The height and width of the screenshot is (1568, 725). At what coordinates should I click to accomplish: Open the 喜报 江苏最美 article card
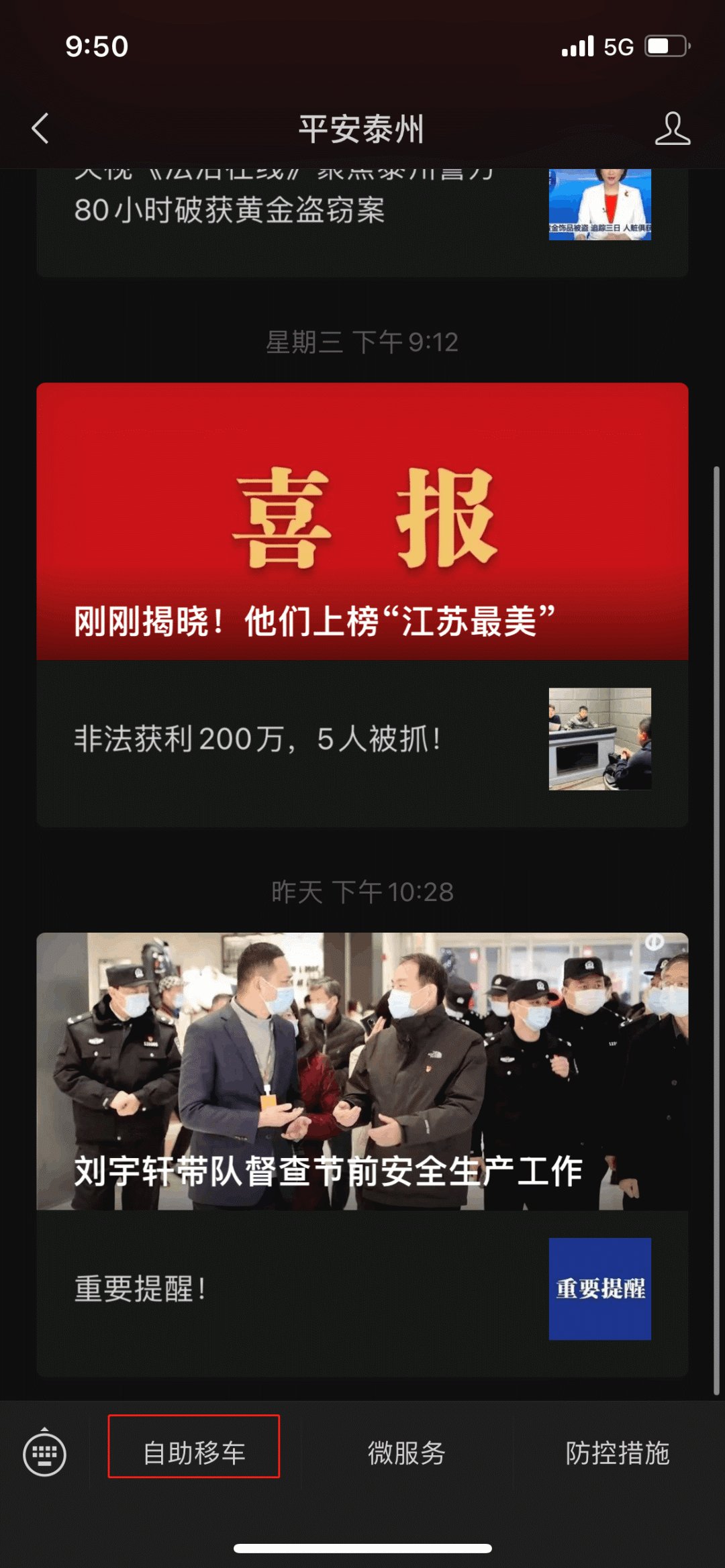[x=362, y=521]
